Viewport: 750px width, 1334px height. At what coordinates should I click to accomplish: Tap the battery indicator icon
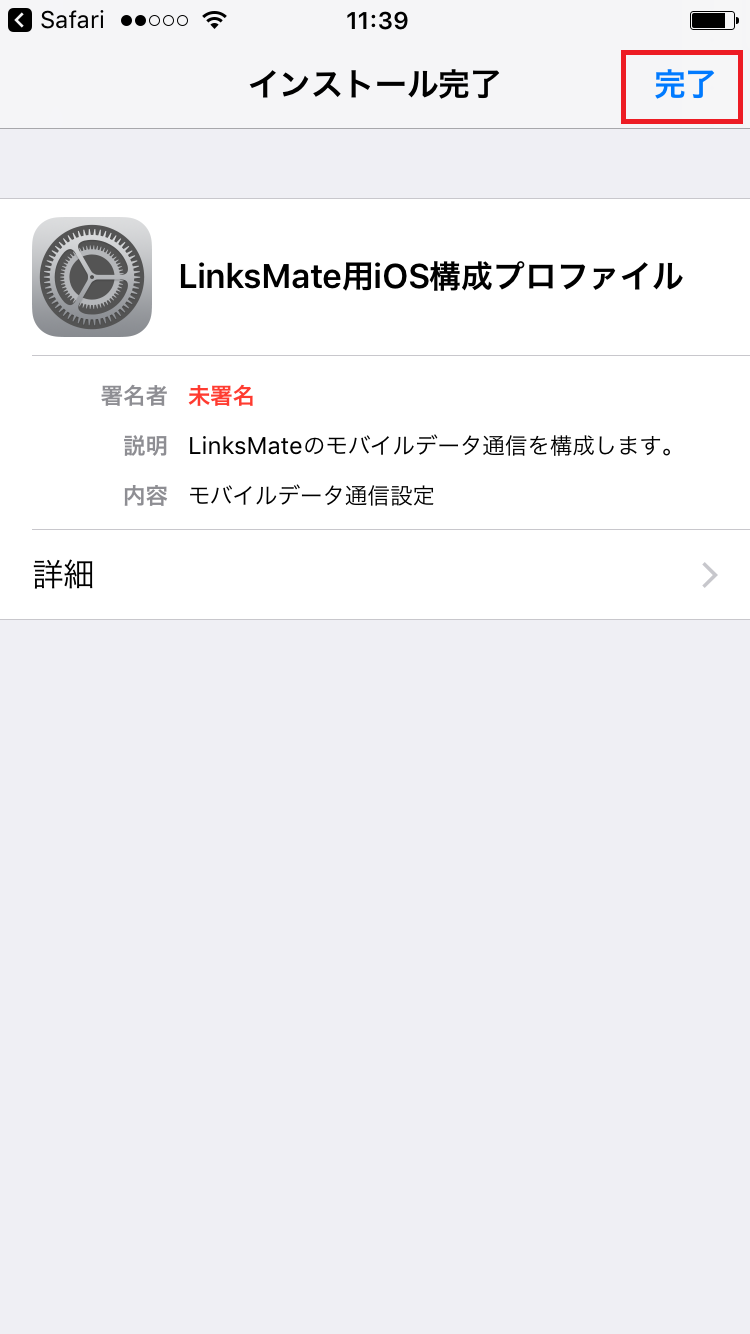[x=714, y=18]
